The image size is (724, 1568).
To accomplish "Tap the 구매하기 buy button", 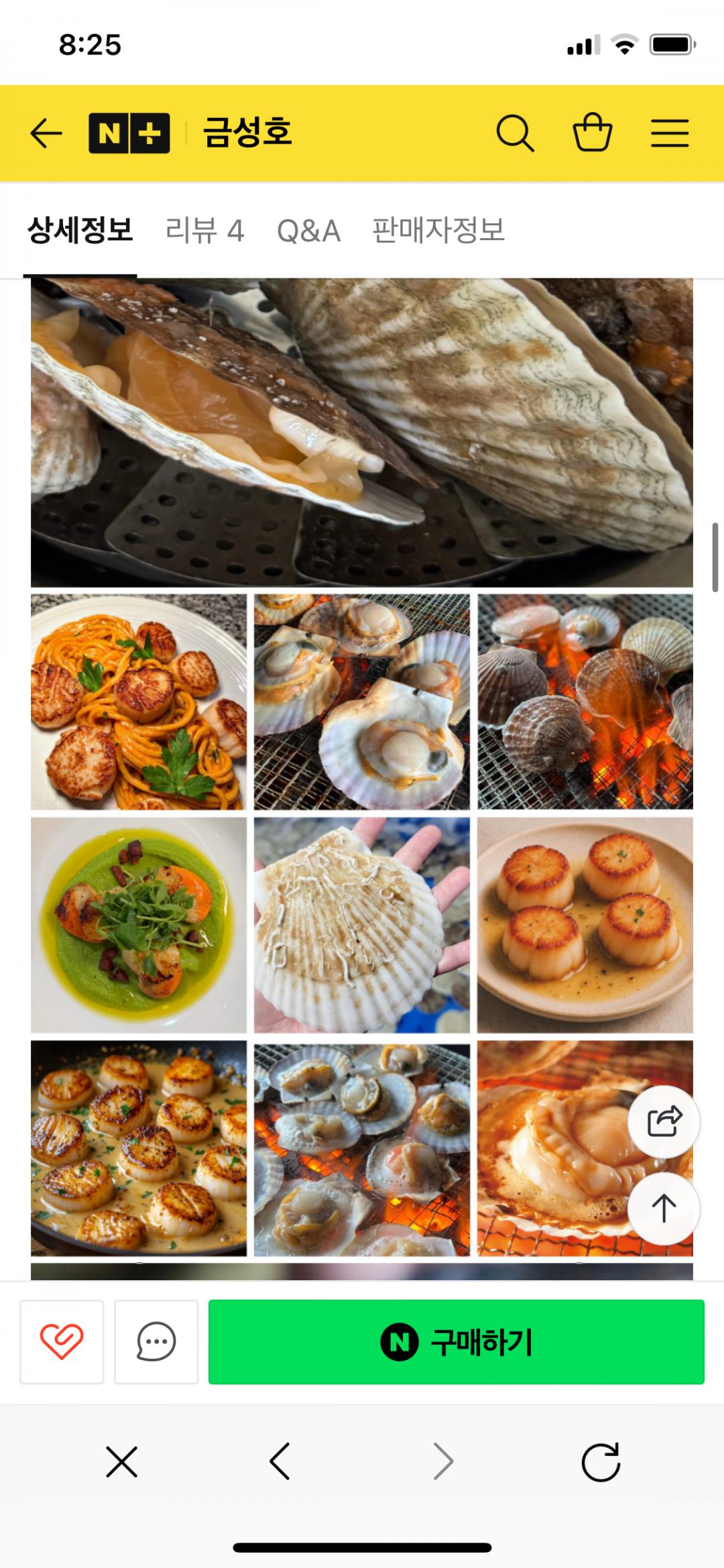I will coord(456,1341).
